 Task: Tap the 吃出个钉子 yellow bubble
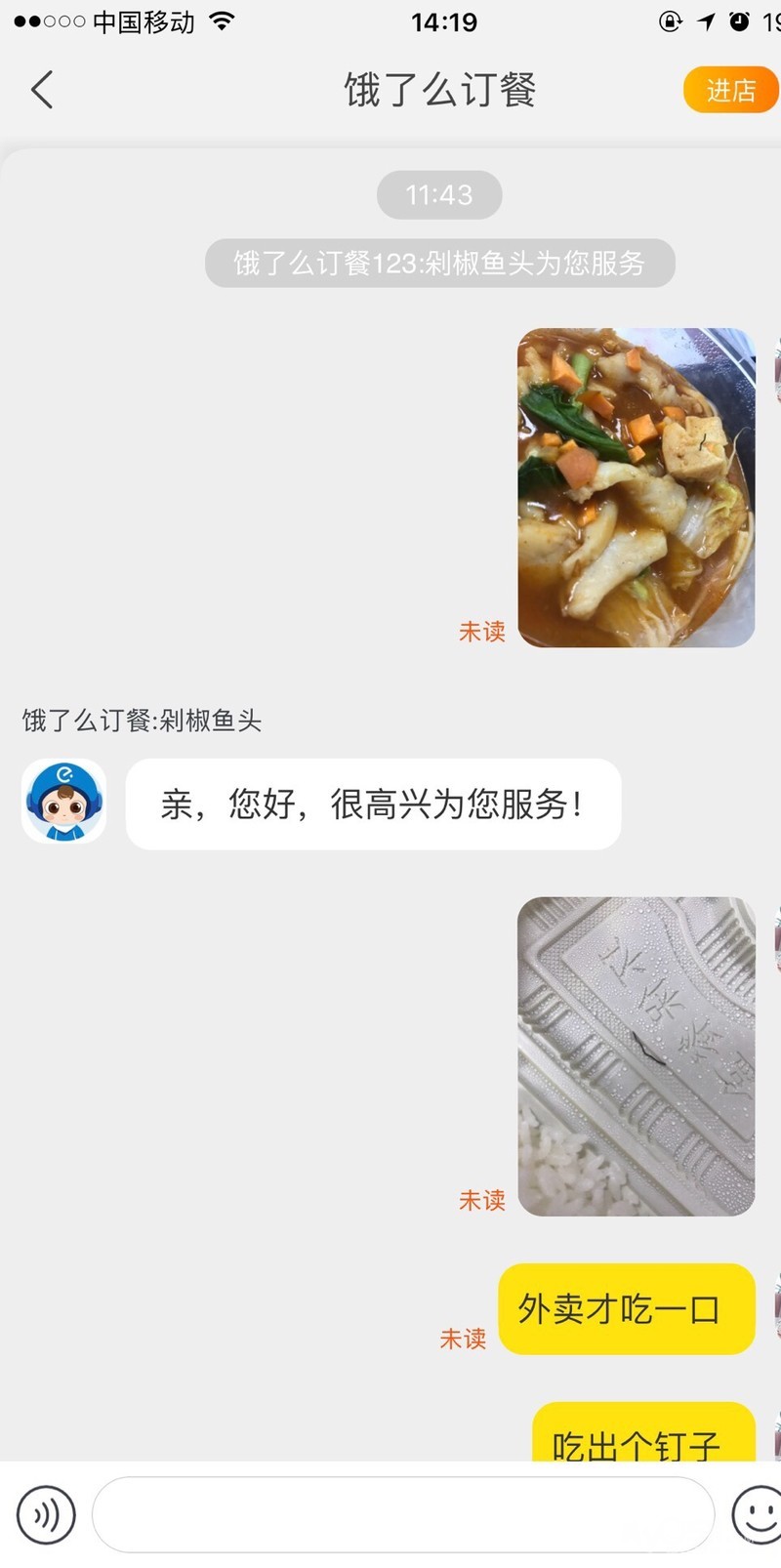click(629, 1441)
